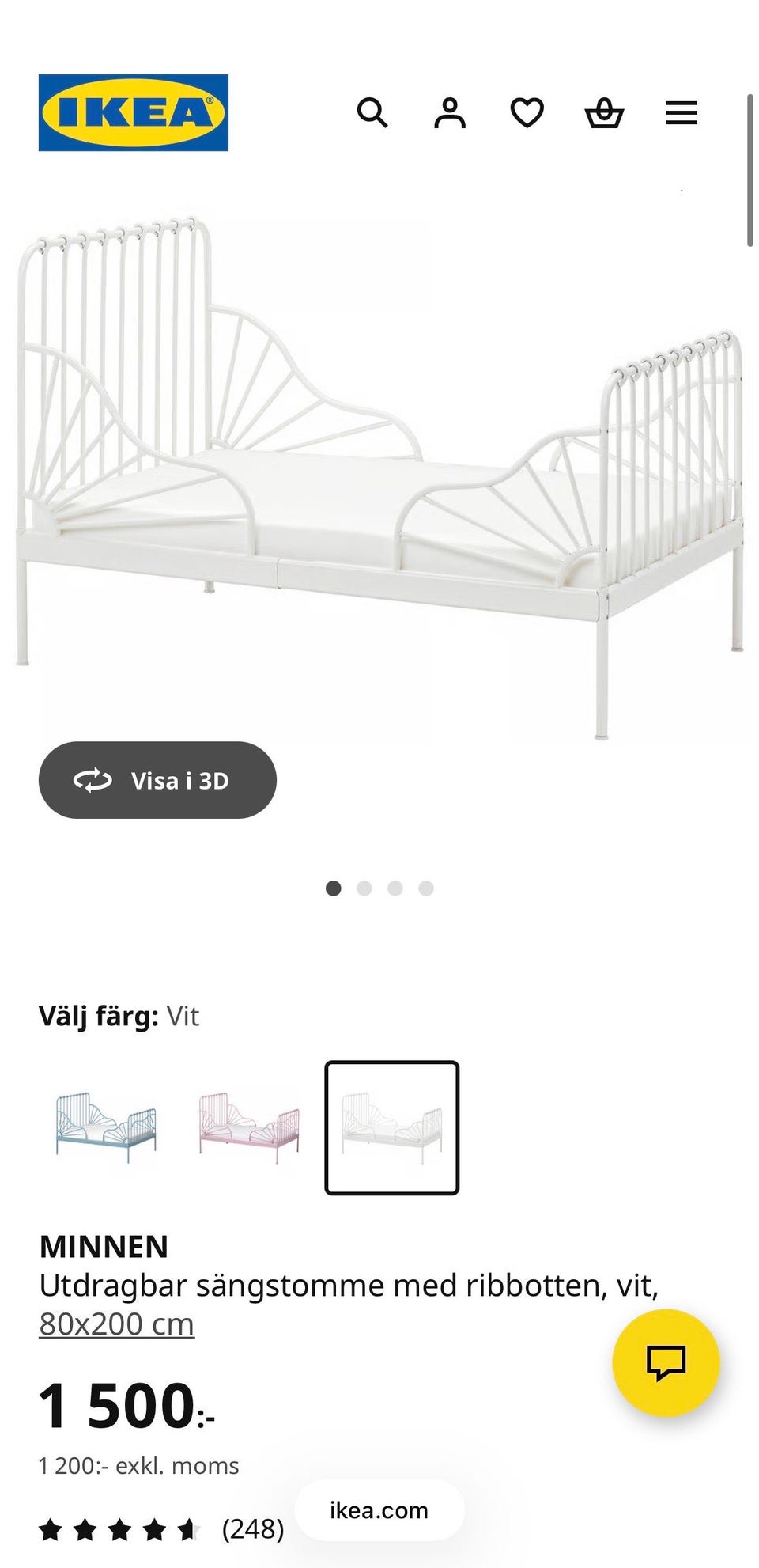The image size is (759, 1568).
Task: Open the yellow chat support button
Action: (x=666, y=1362)
